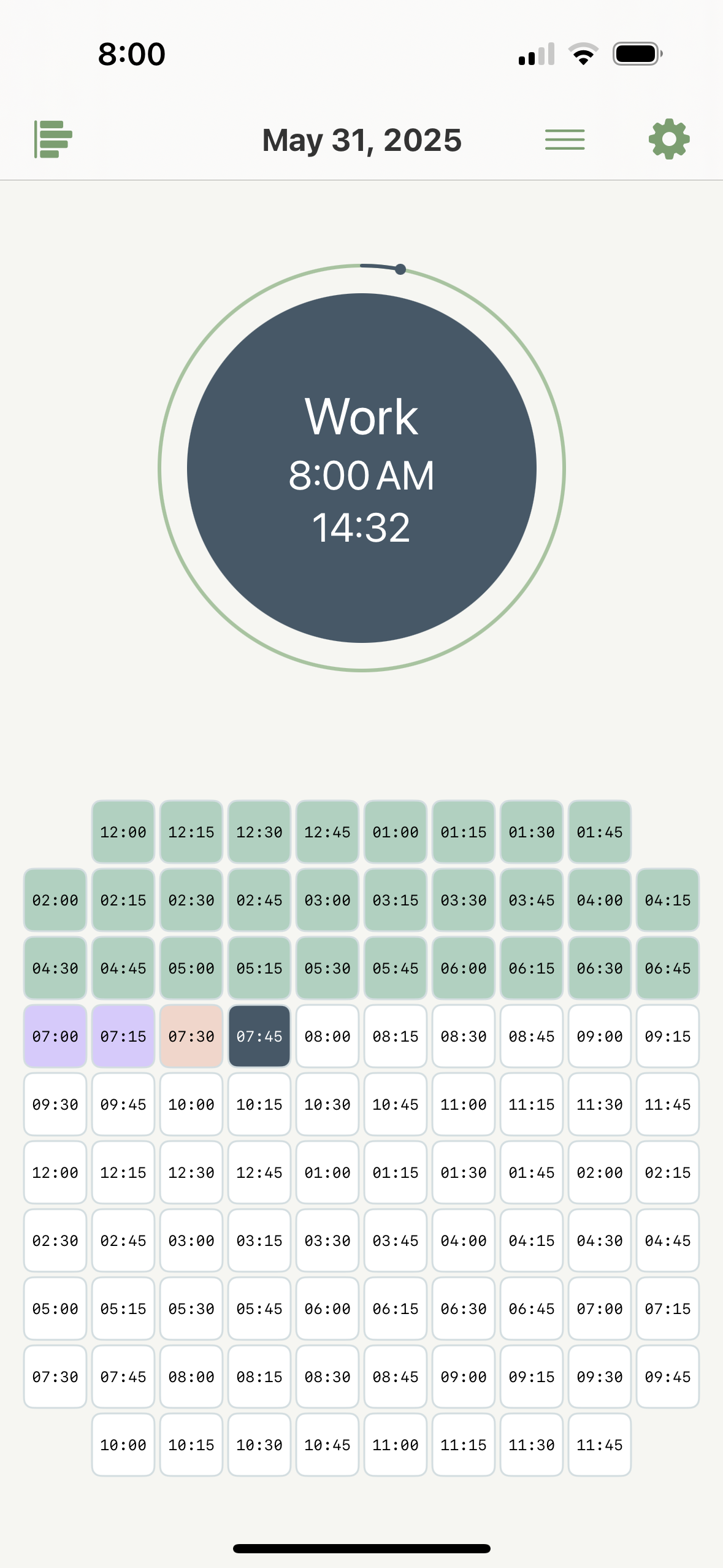This screenshot has width=723, height=1568.
Task: Tap the purple 07:15 time slot
Action: pyautogui.click(x=123, y=1036)
